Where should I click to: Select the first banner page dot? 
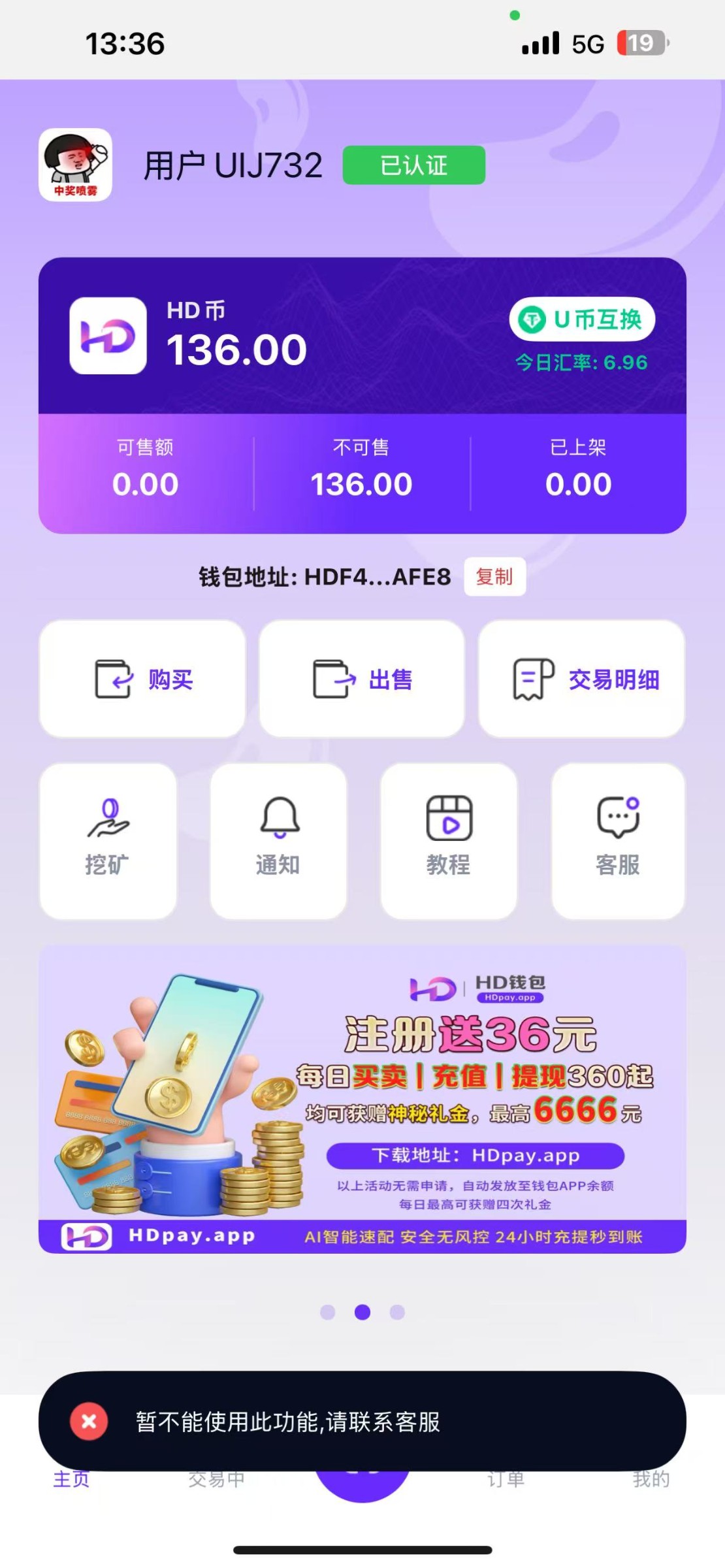[x=328, y=1312]
